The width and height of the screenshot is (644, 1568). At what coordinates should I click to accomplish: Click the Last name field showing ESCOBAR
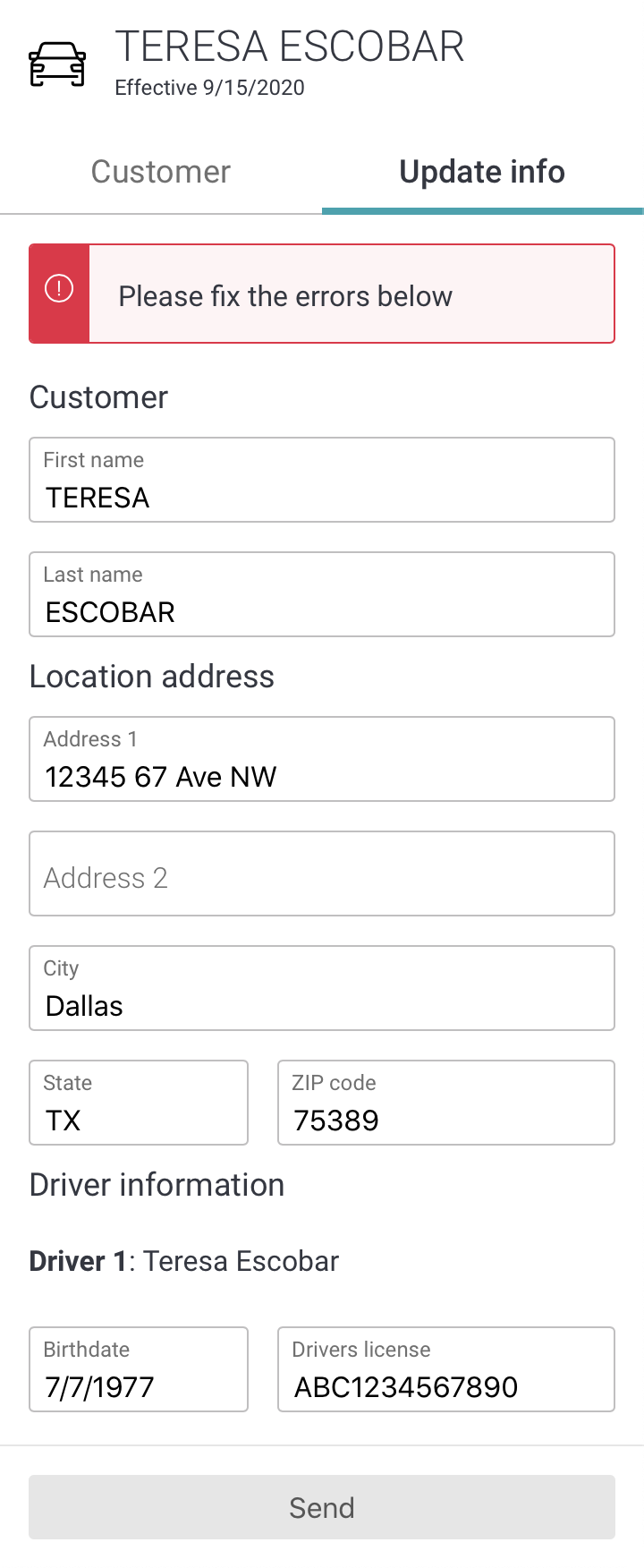322,594
